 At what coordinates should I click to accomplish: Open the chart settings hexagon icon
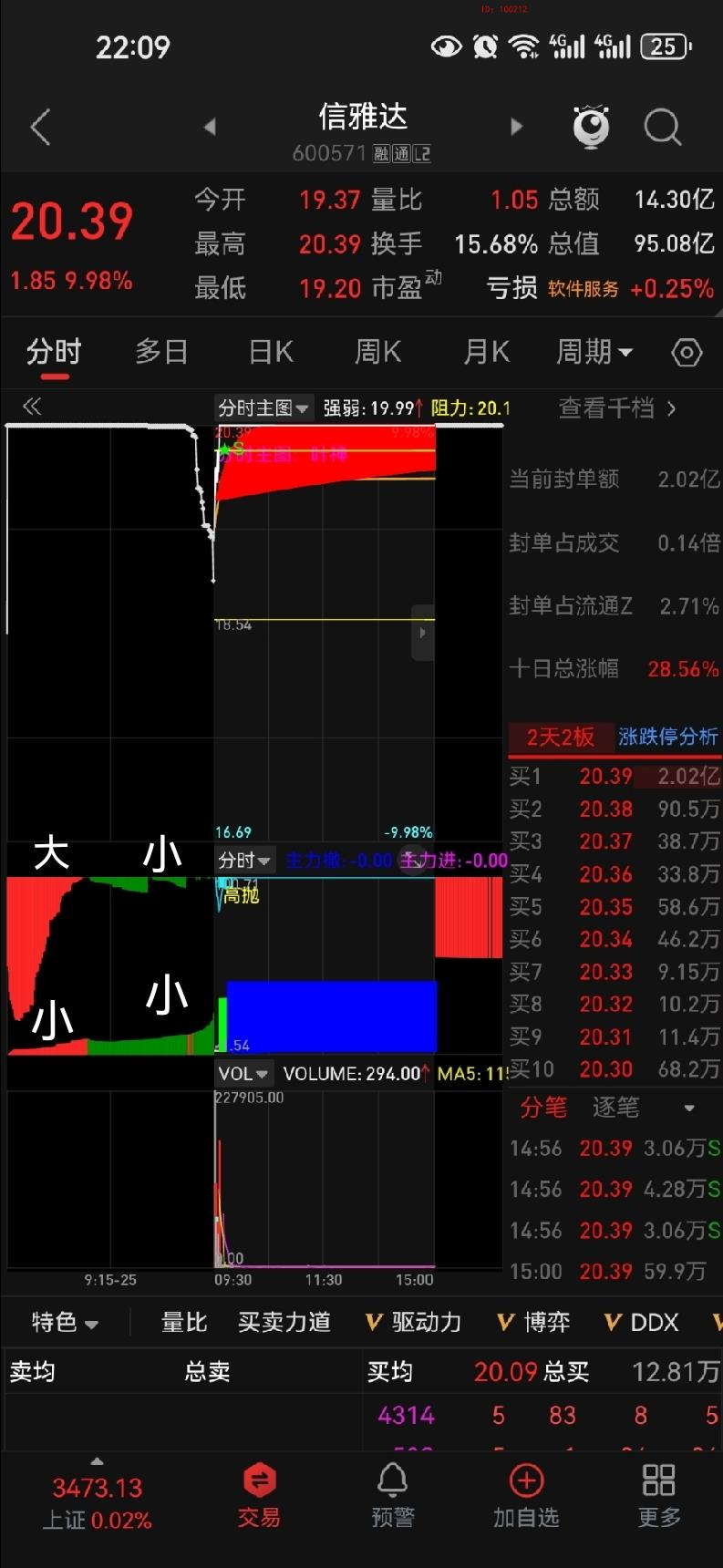[x=687, y=353]
